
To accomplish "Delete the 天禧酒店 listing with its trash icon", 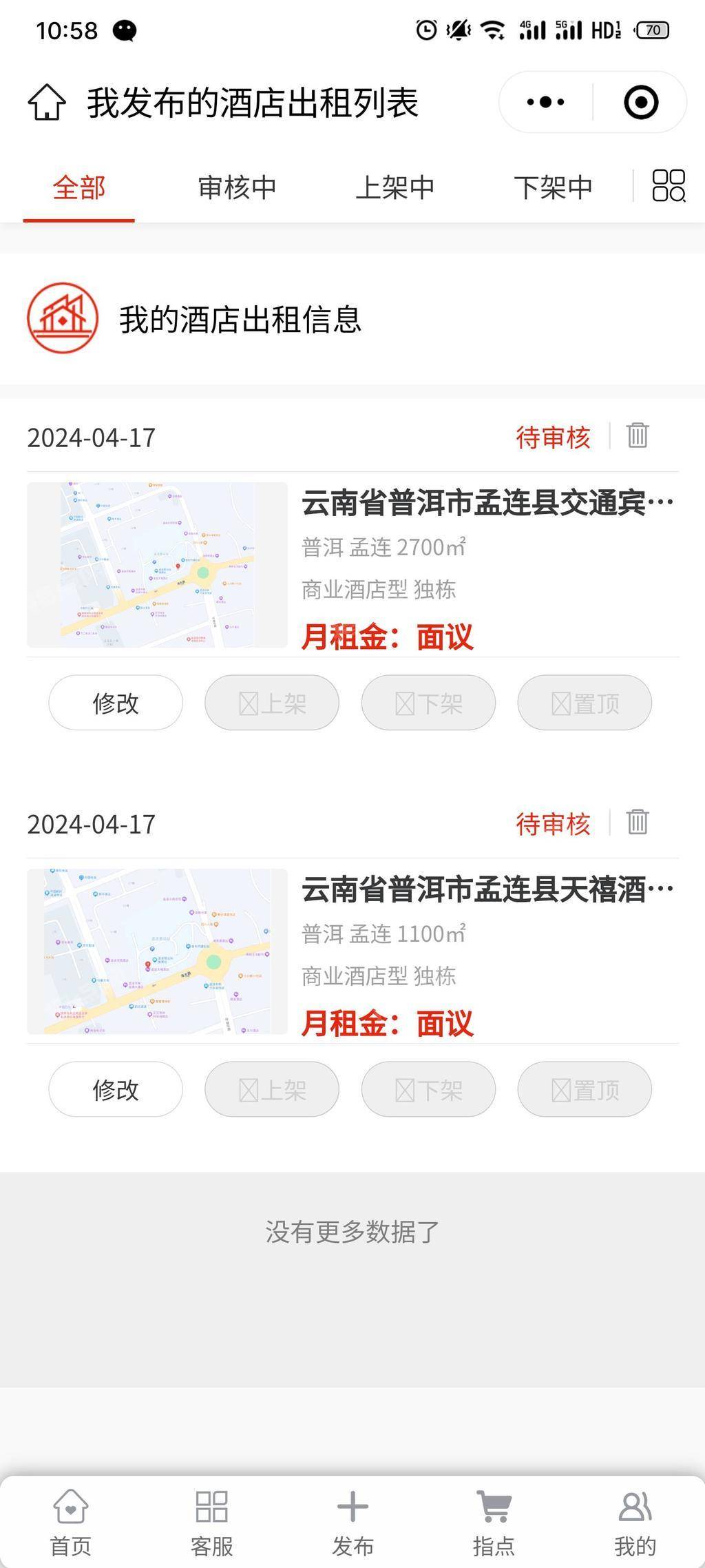I will pos(638,823).
